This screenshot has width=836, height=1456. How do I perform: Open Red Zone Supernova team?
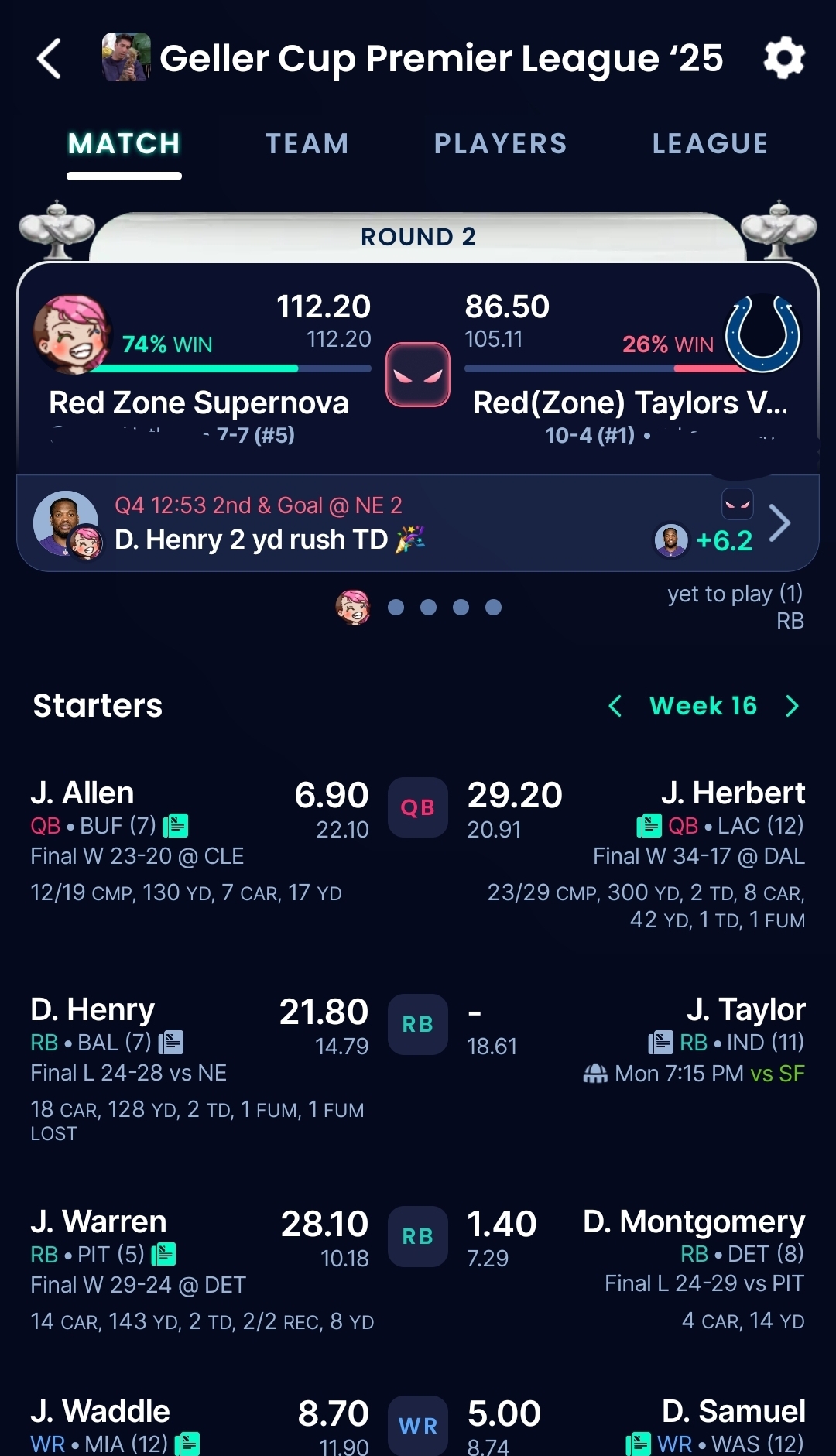(199, 403)
